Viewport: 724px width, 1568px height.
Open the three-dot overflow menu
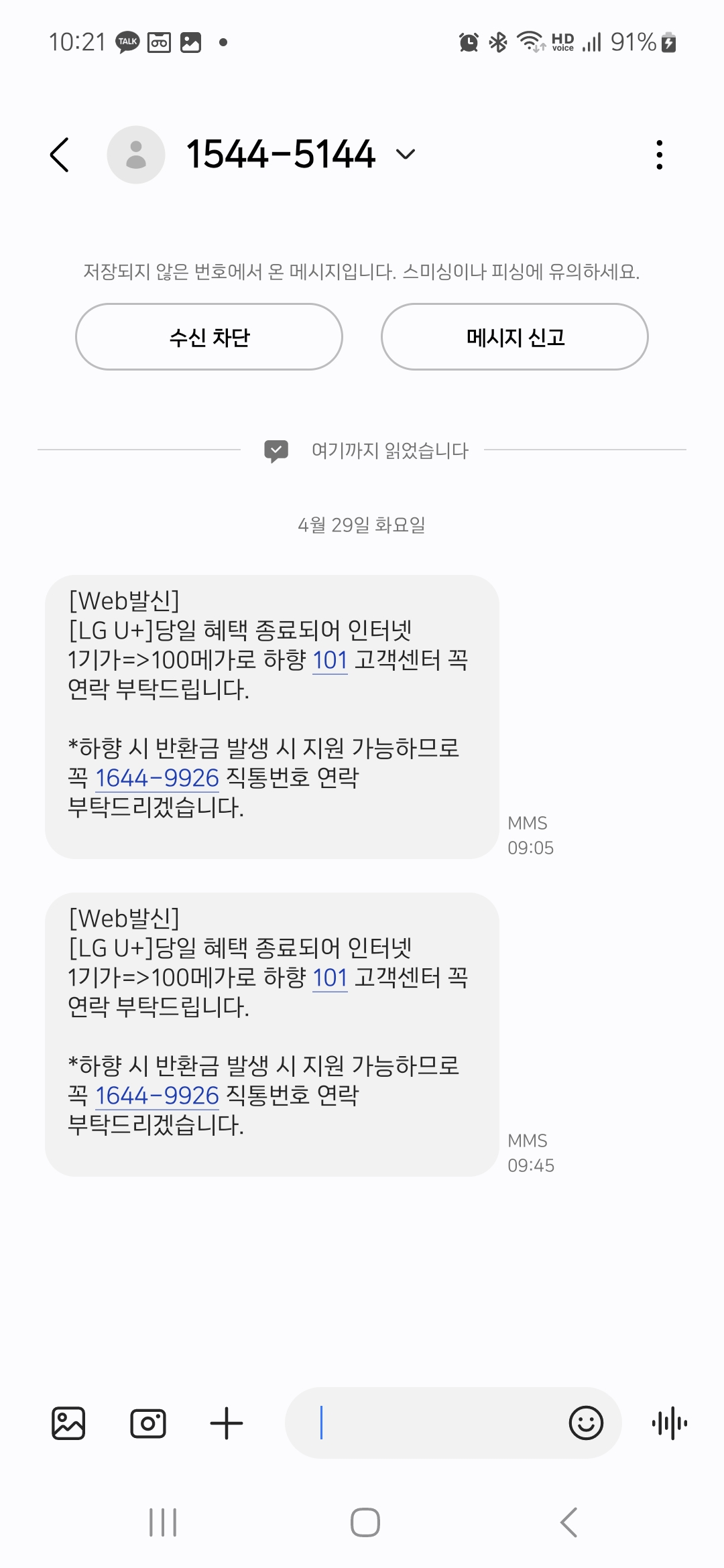tap(660, 155)
